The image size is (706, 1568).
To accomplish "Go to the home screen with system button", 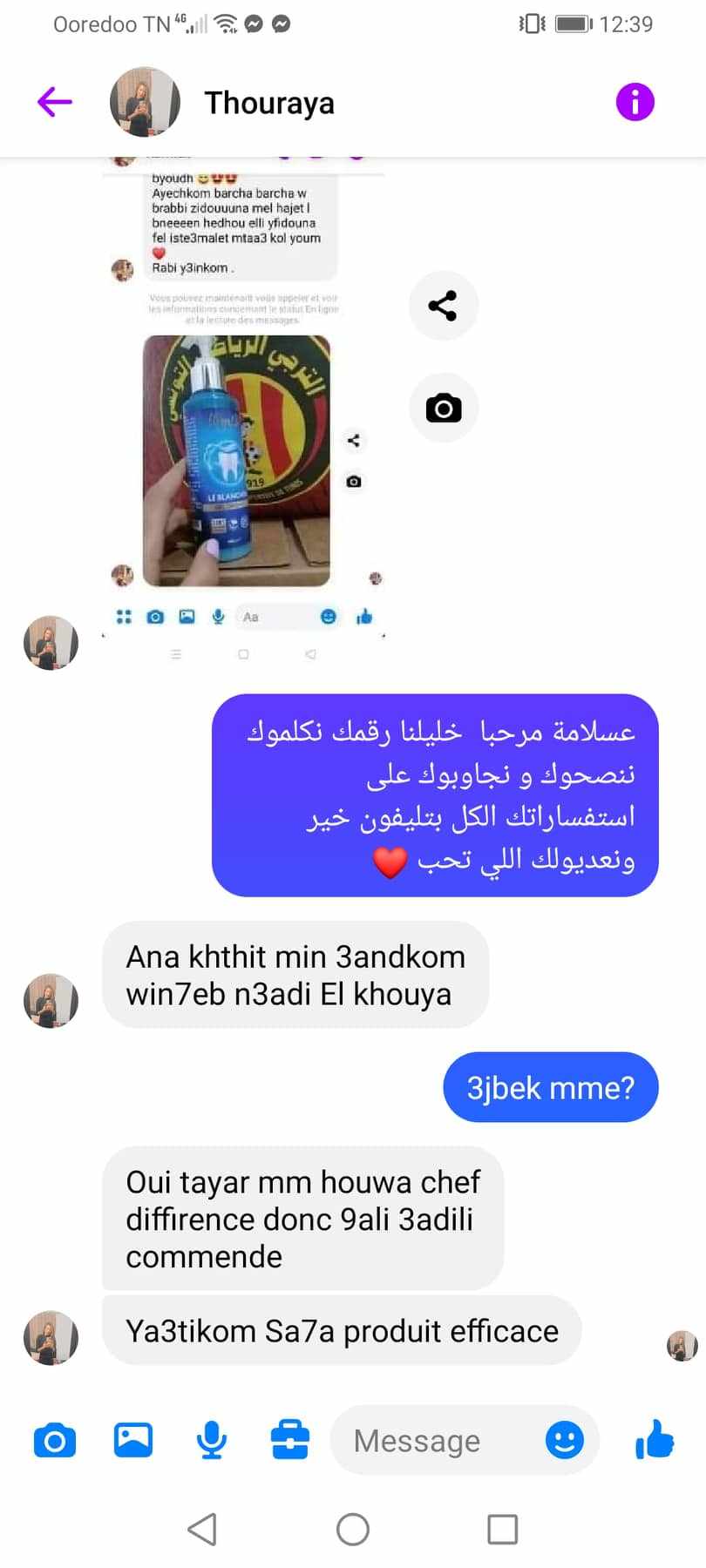I will (x=353, y=1529).
